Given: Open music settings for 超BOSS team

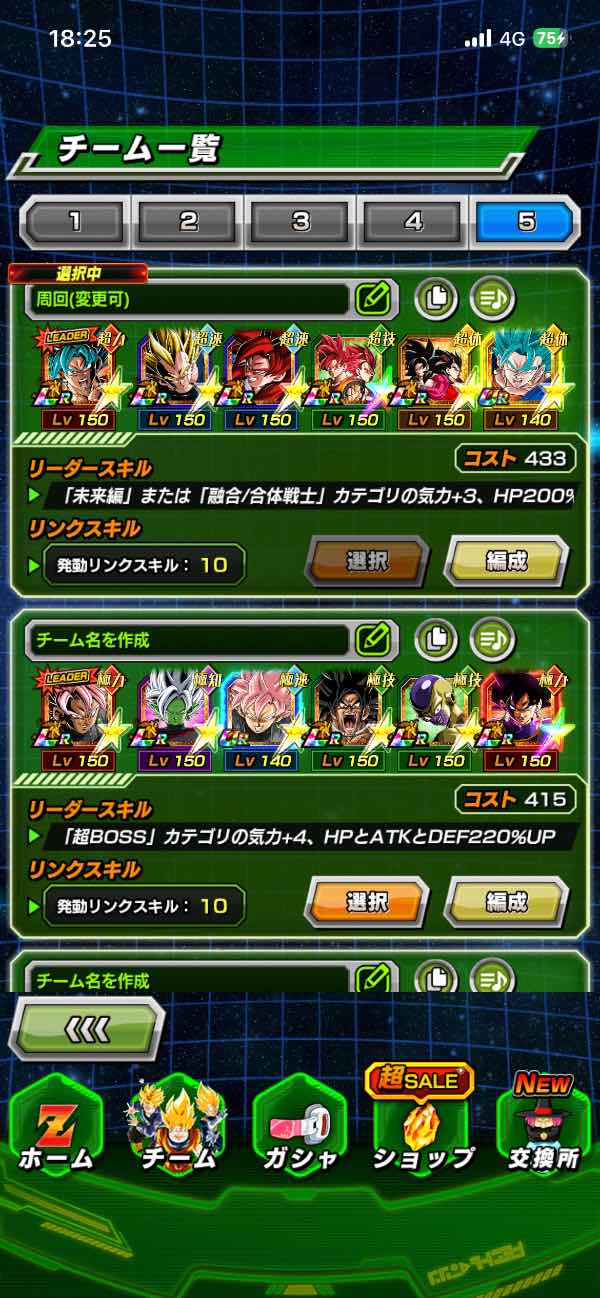Looking at the screenshot, I should [x=493, y=638].
